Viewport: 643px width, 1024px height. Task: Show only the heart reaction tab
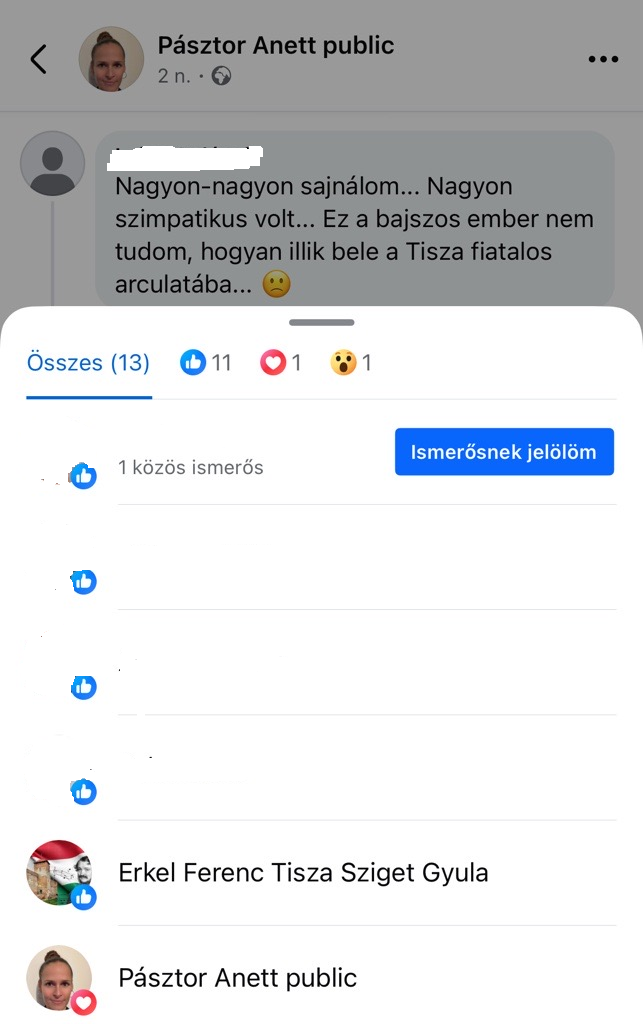pos(281,363)
